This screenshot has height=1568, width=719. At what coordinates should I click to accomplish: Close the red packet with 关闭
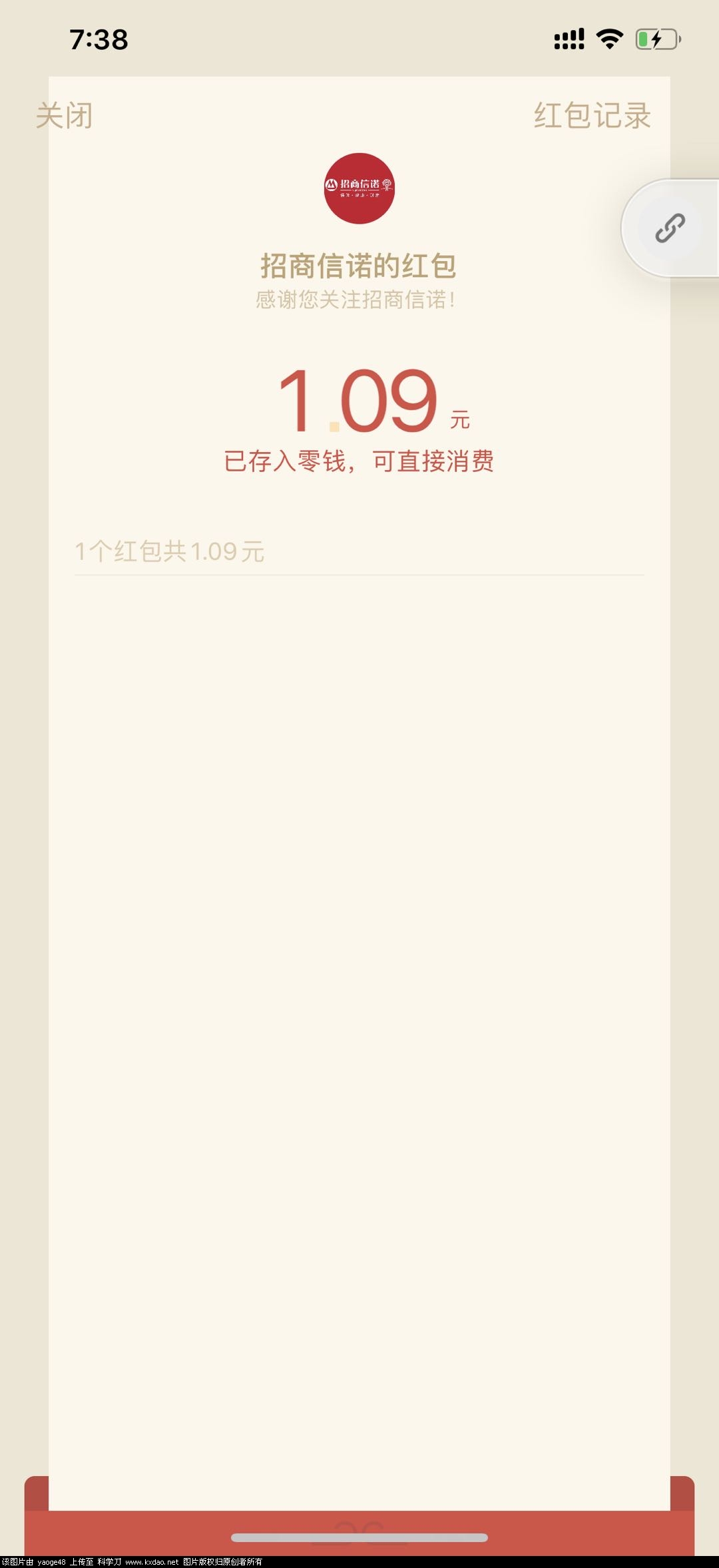(x=64, y=116)
